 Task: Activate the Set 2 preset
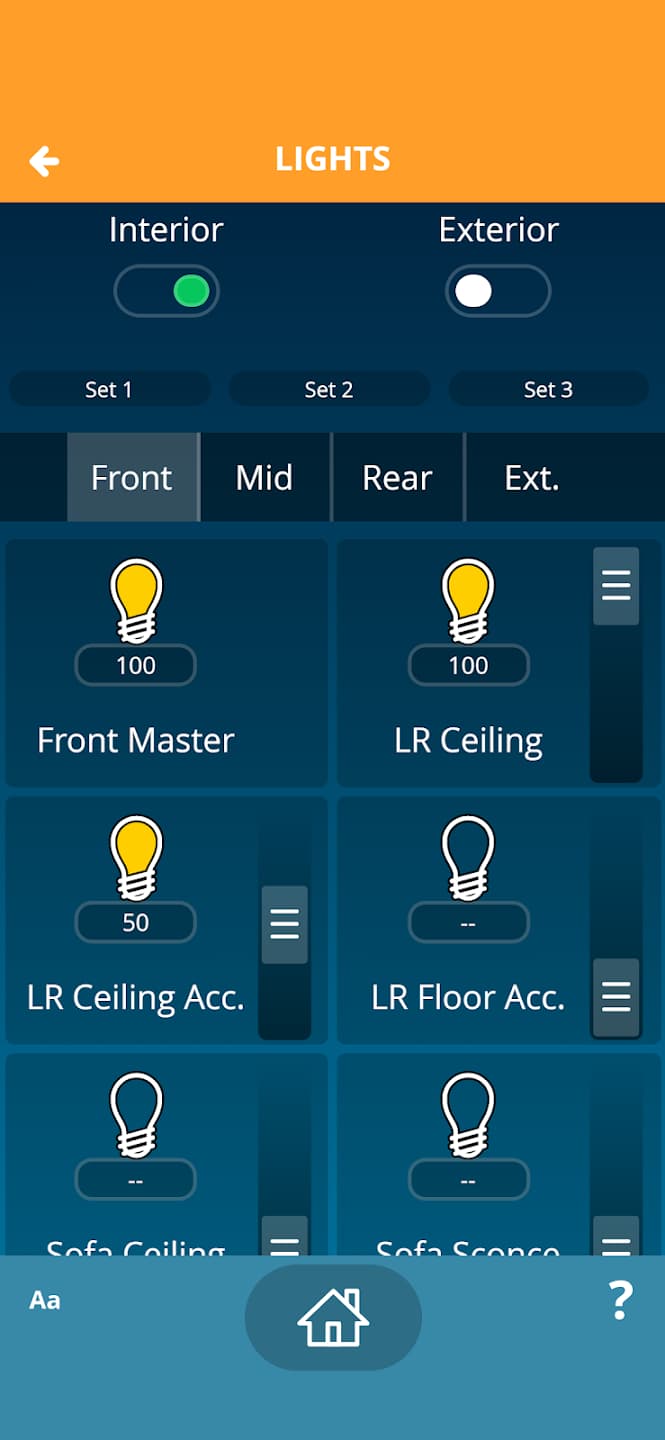[x=329, y=389]
